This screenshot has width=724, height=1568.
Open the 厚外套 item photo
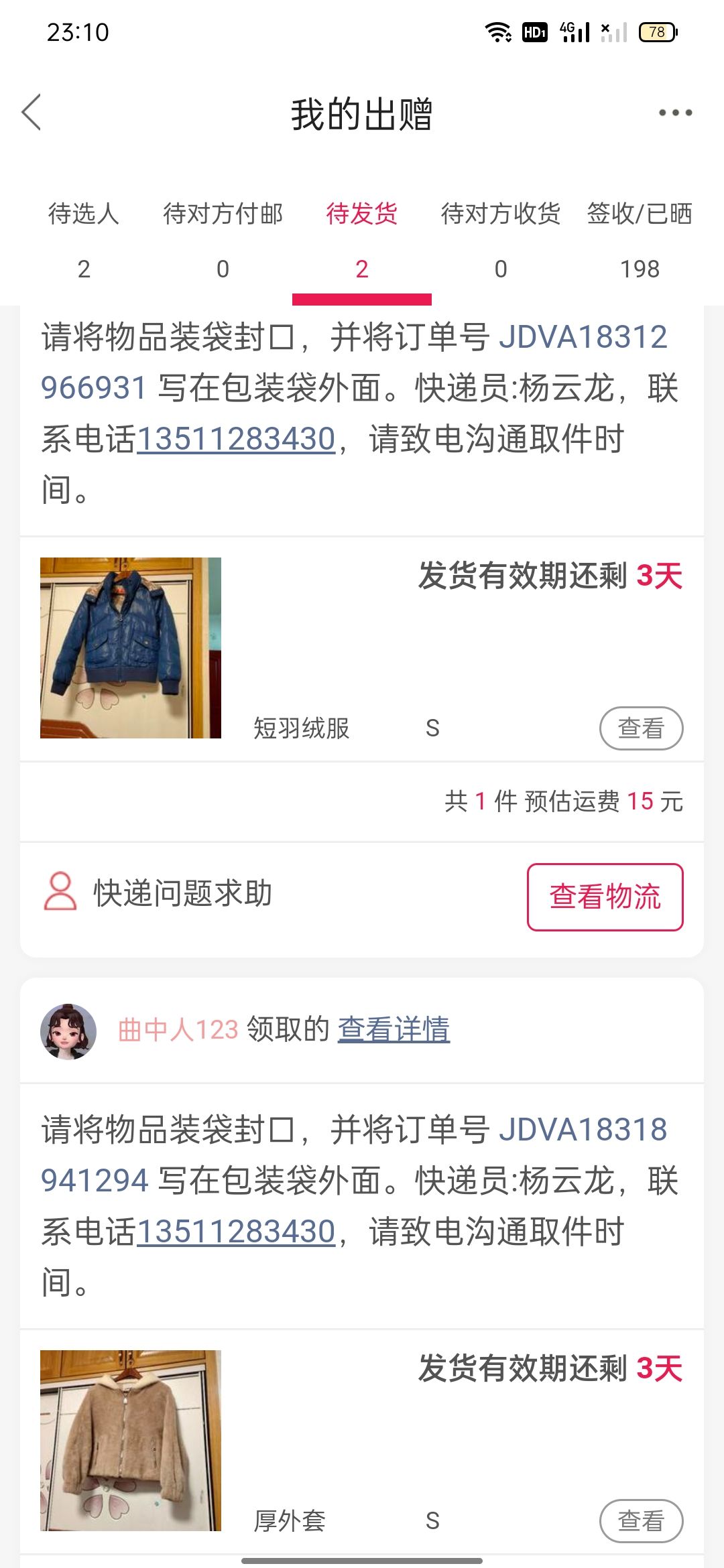pyautogui.click(x=131, y=1441)
